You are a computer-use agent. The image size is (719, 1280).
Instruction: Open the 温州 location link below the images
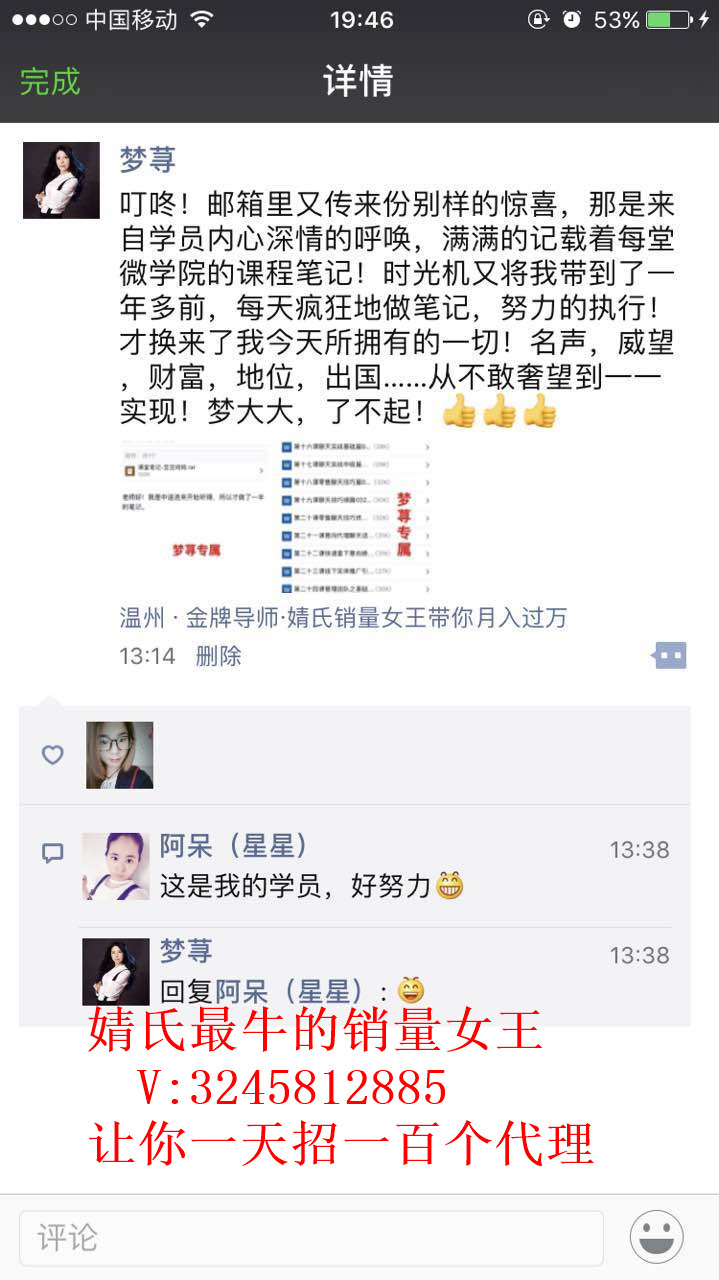coord(343,617)
